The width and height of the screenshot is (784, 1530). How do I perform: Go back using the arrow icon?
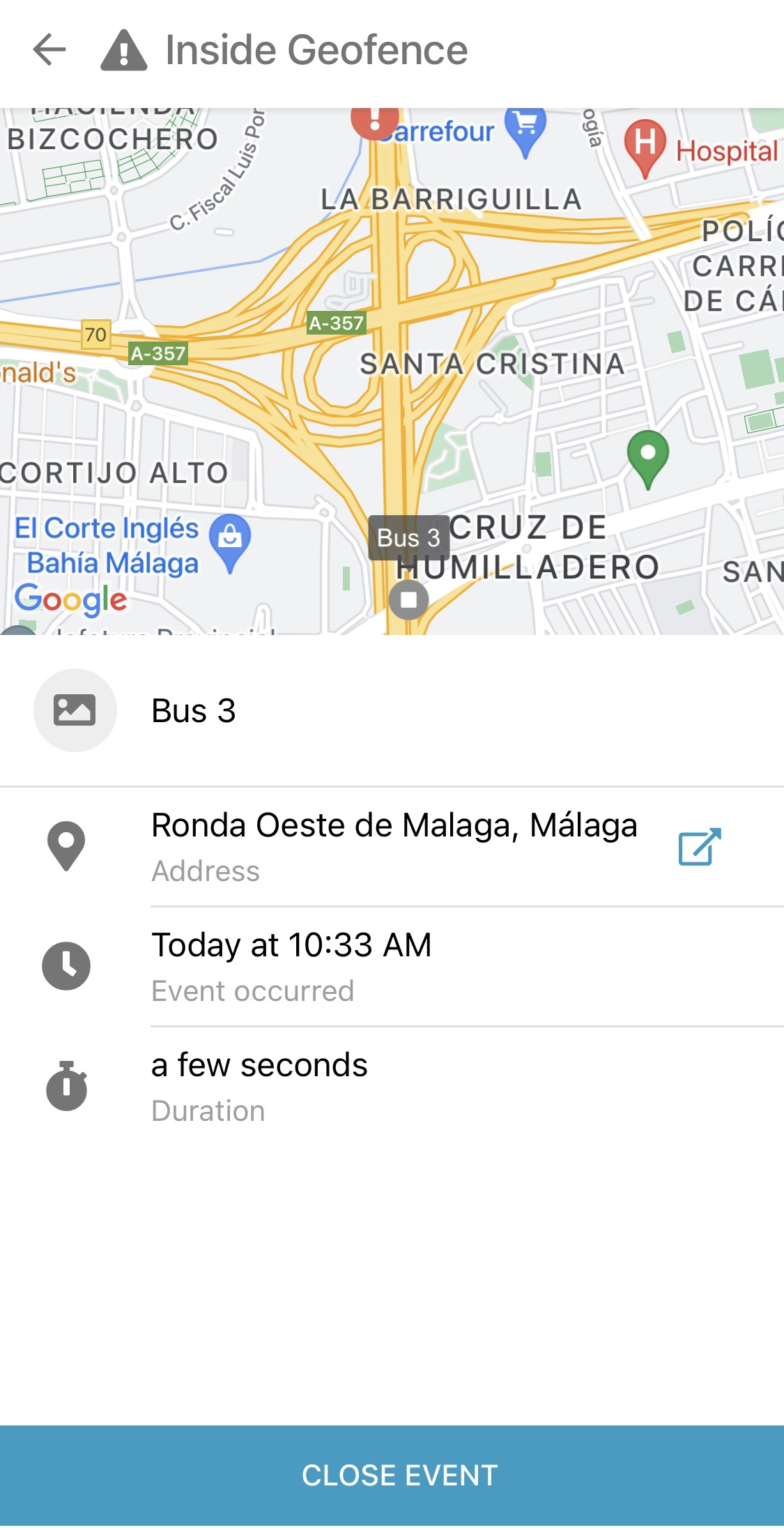pyautogui.click(x=49, y=50)
